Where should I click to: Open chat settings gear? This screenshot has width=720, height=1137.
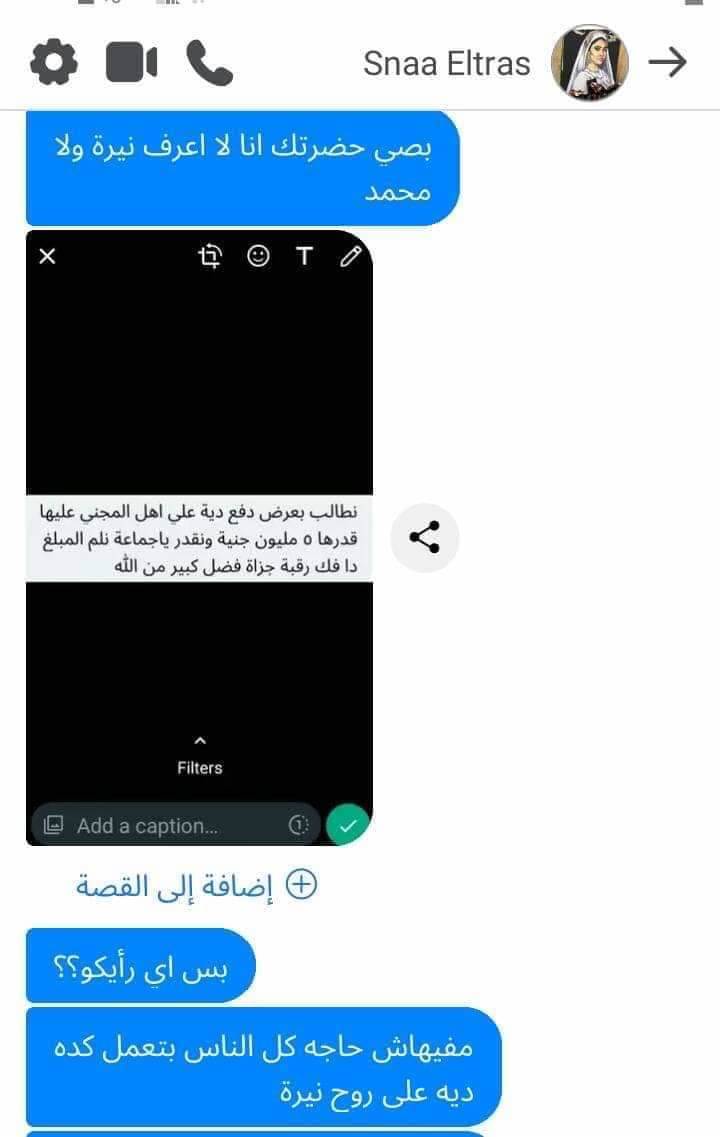(x=52, y=63)
